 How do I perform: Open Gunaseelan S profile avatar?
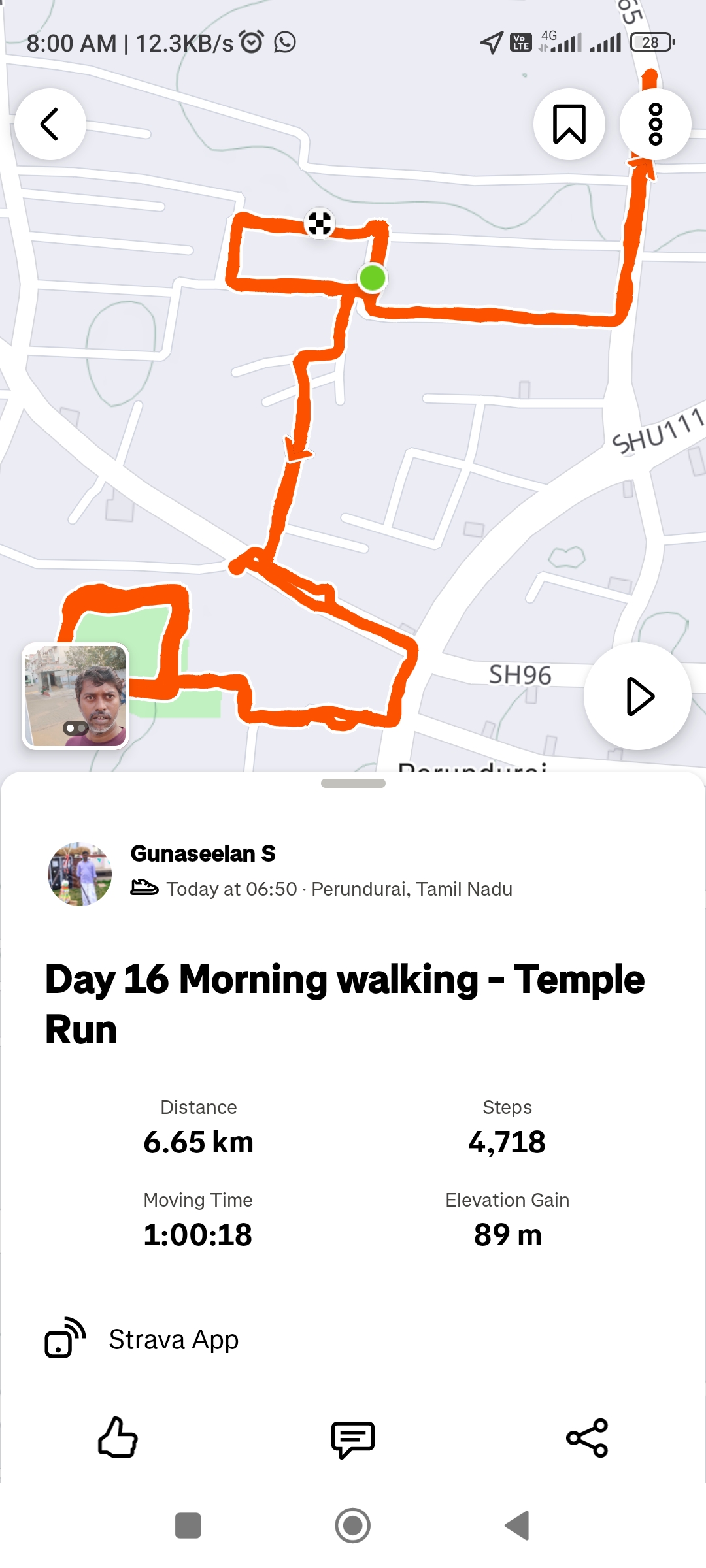[80, 874]
